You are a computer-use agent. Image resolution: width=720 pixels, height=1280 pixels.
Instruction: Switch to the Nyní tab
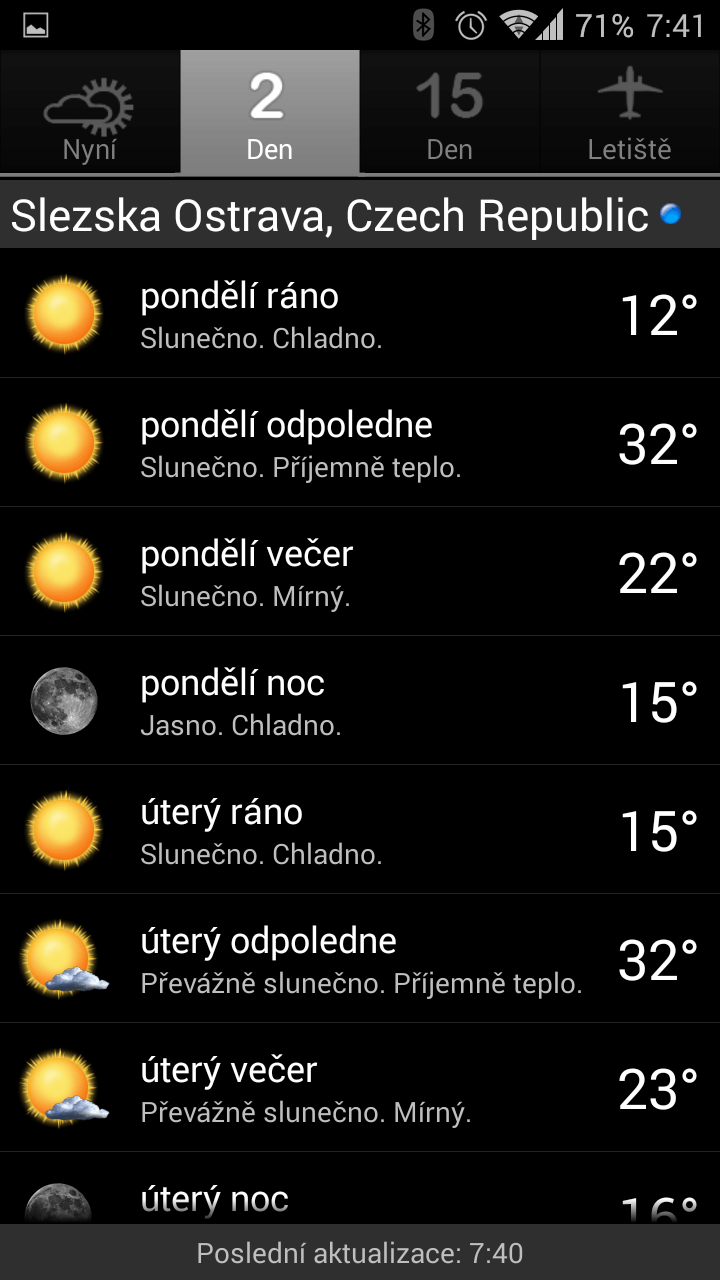(x=90, y=112)
